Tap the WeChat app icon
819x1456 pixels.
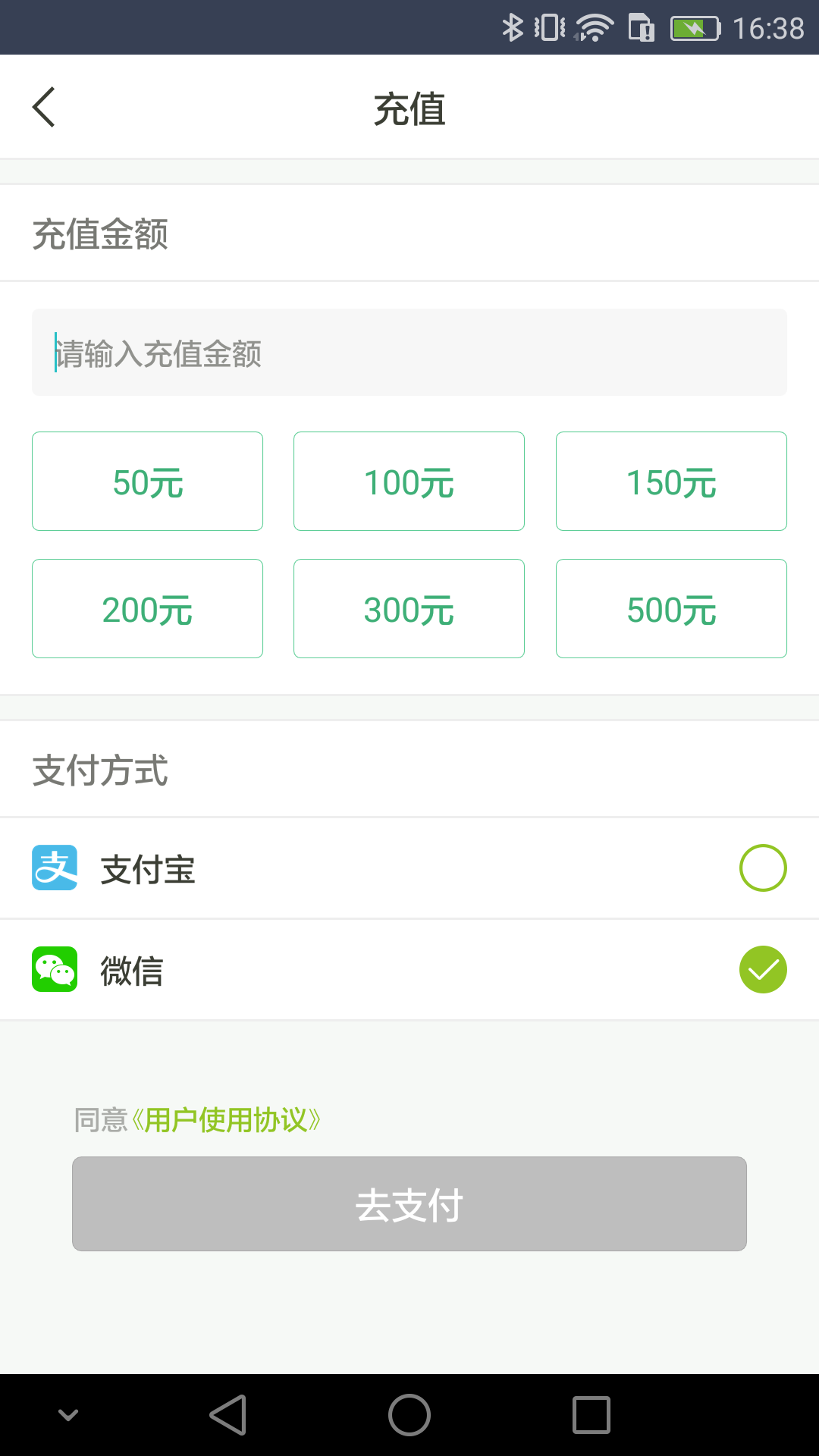pyautogui.click(x=54, y=969)
